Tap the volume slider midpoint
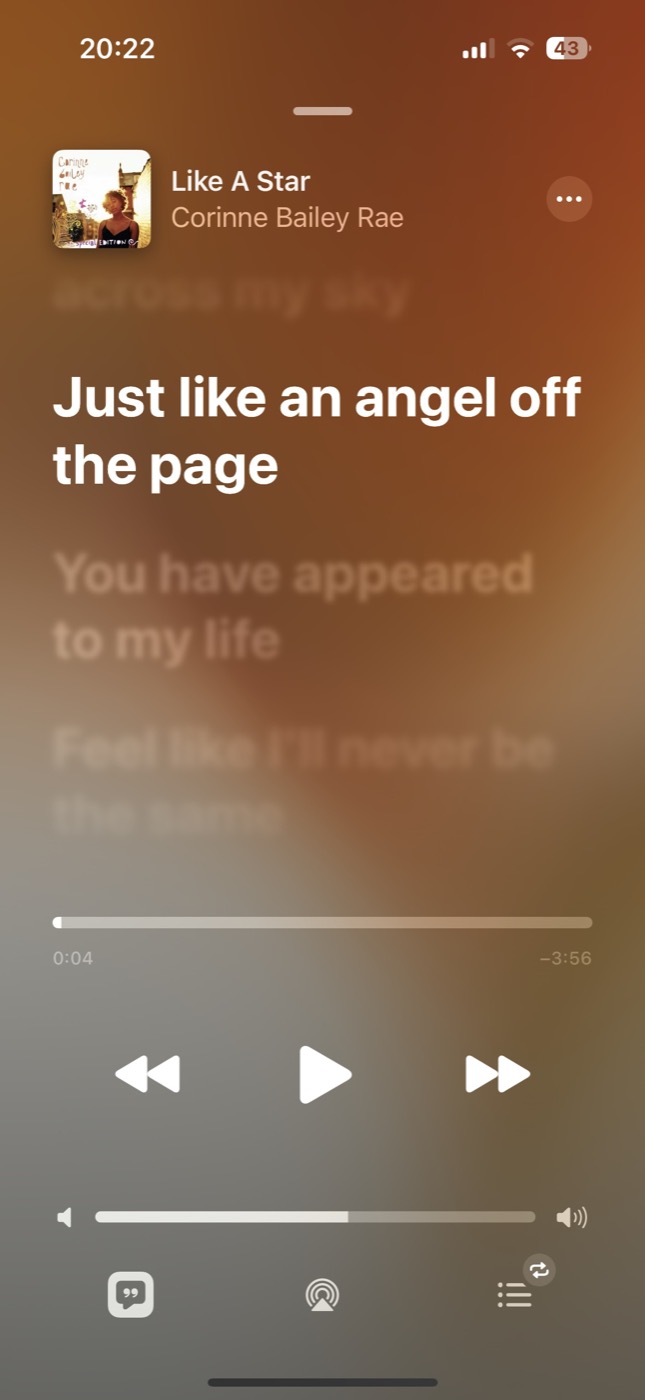This screenshot has height=1400, width=645. pos(315,1217)
